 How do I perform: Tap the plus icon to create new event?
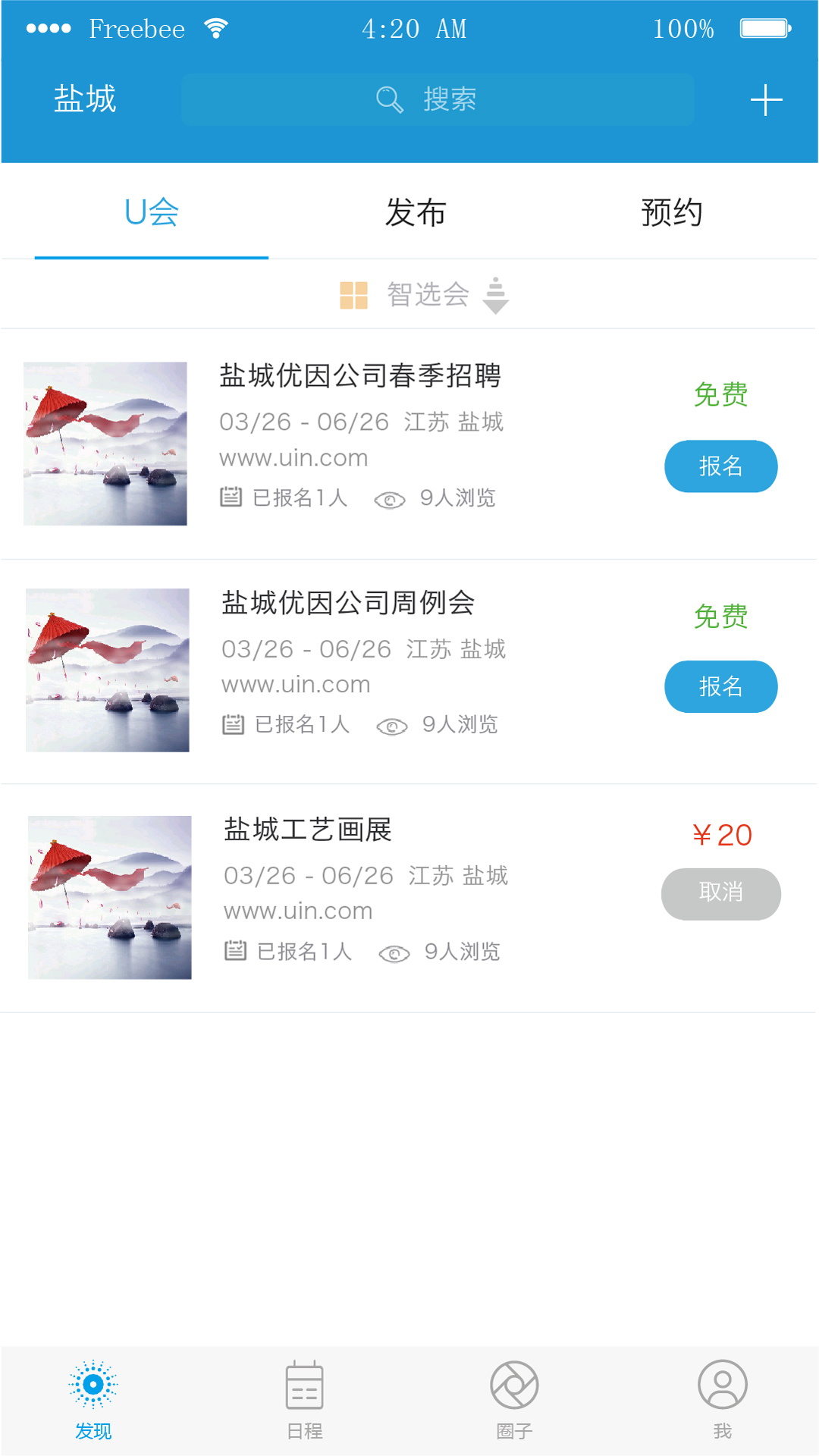[x=767, y=99]
